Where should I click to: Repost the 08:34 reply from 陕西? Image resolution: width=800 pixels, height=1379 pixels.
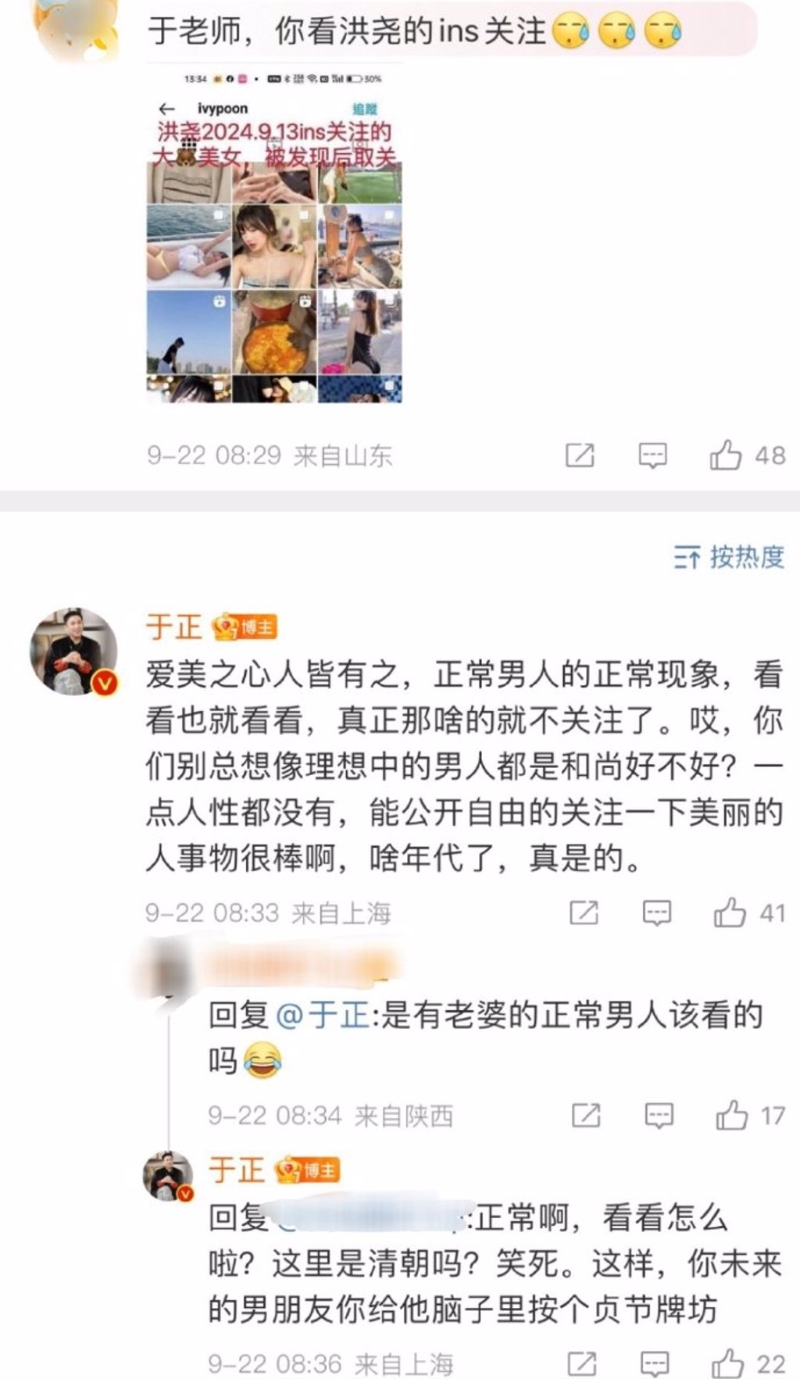(x=586, y=1115)
